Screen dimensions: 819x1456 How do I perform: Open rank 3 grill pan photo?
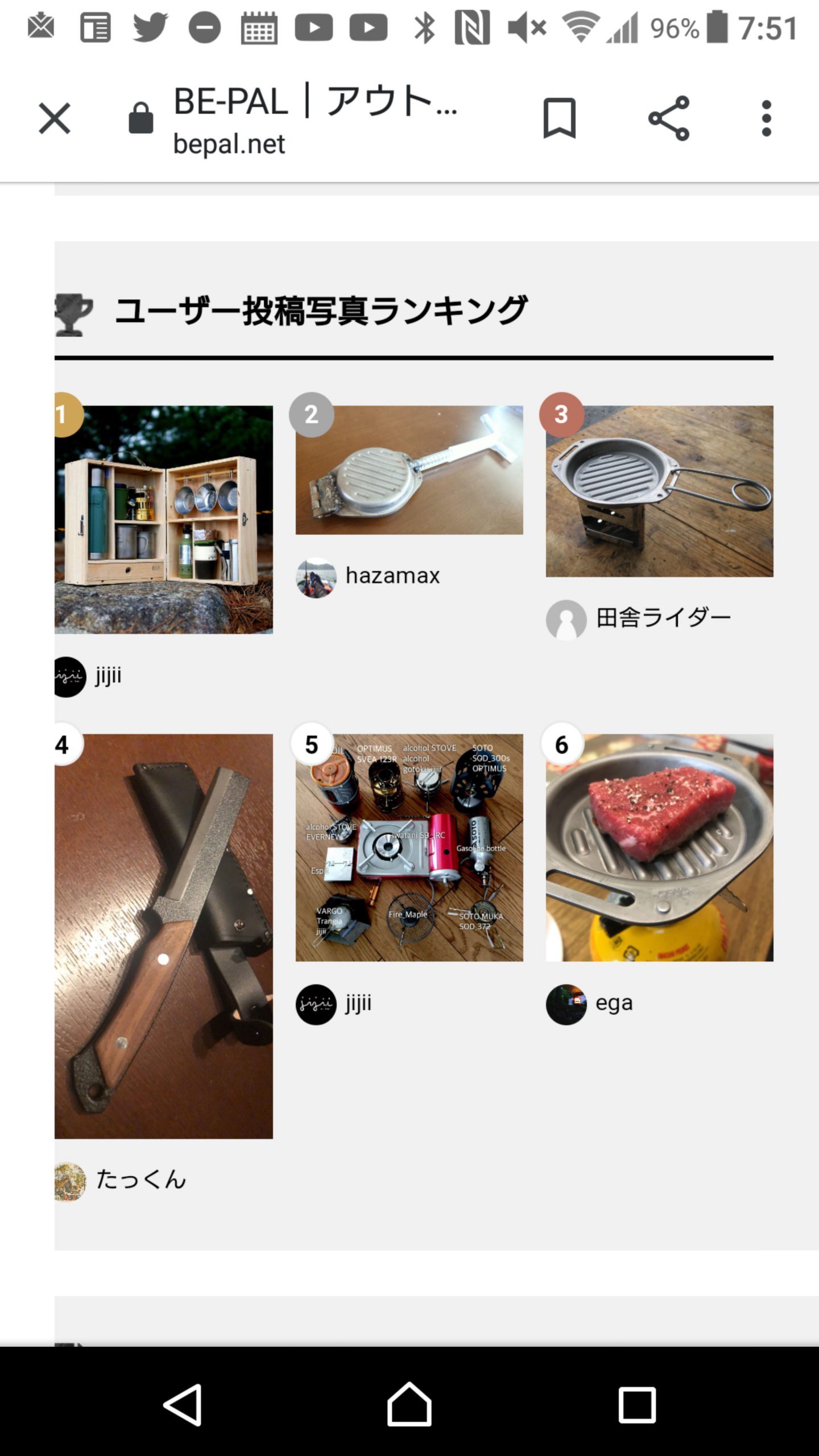(x=659, y=491)
